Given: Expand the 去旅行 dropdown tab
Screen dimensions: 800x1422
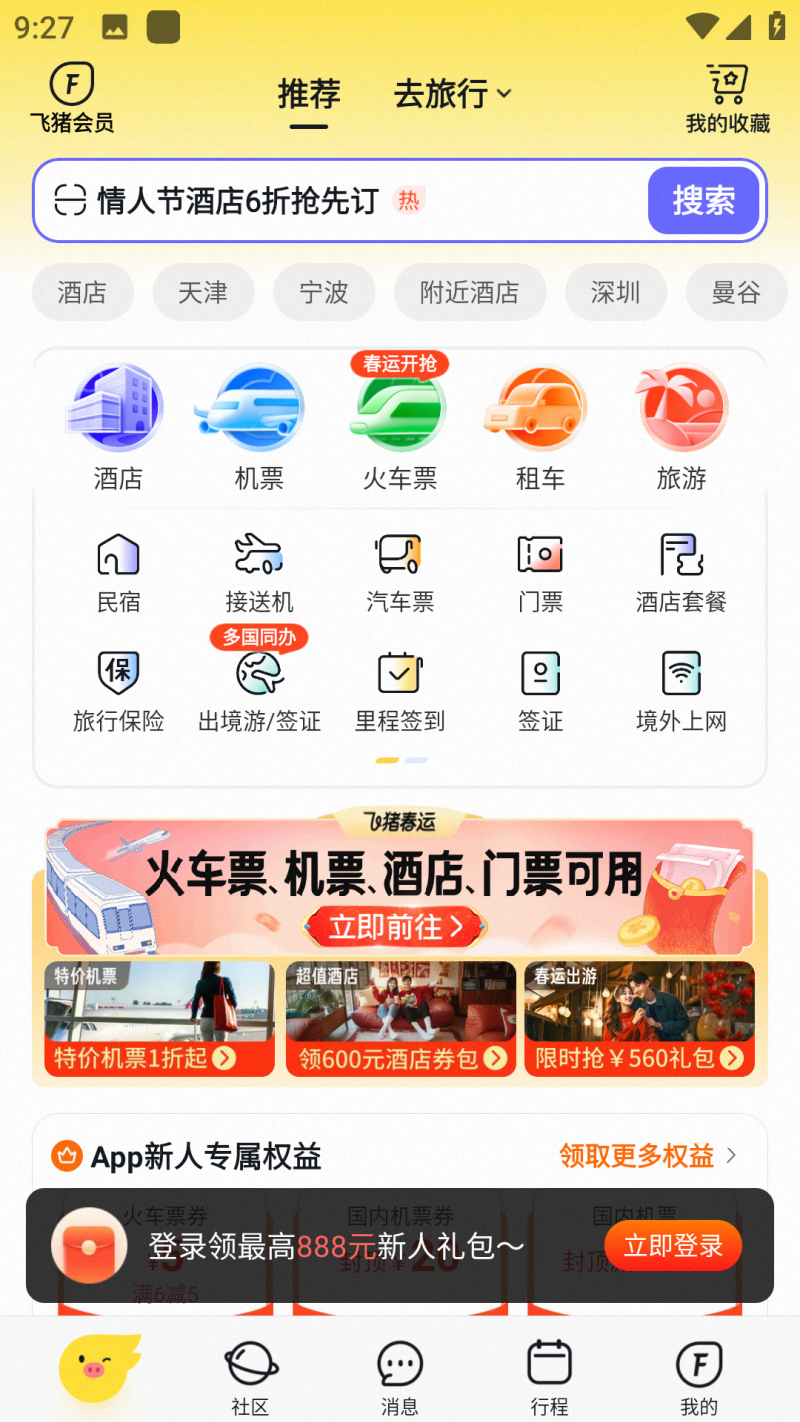Looking at the screenshot, I should tap(452, 94).
